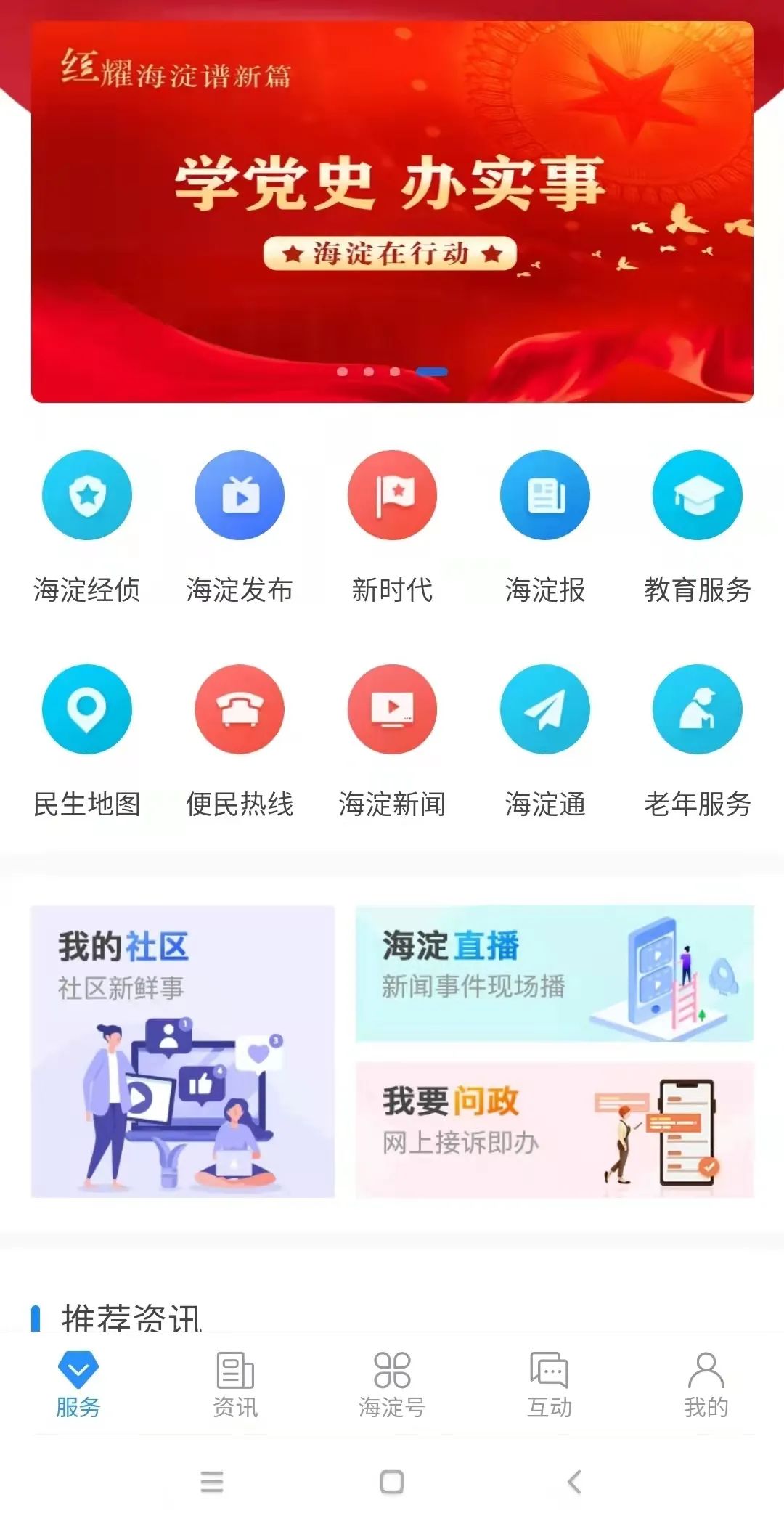Tap the 便民热线 hotline icon
This screenshot has height=1529, width=784.
point(240,709)
